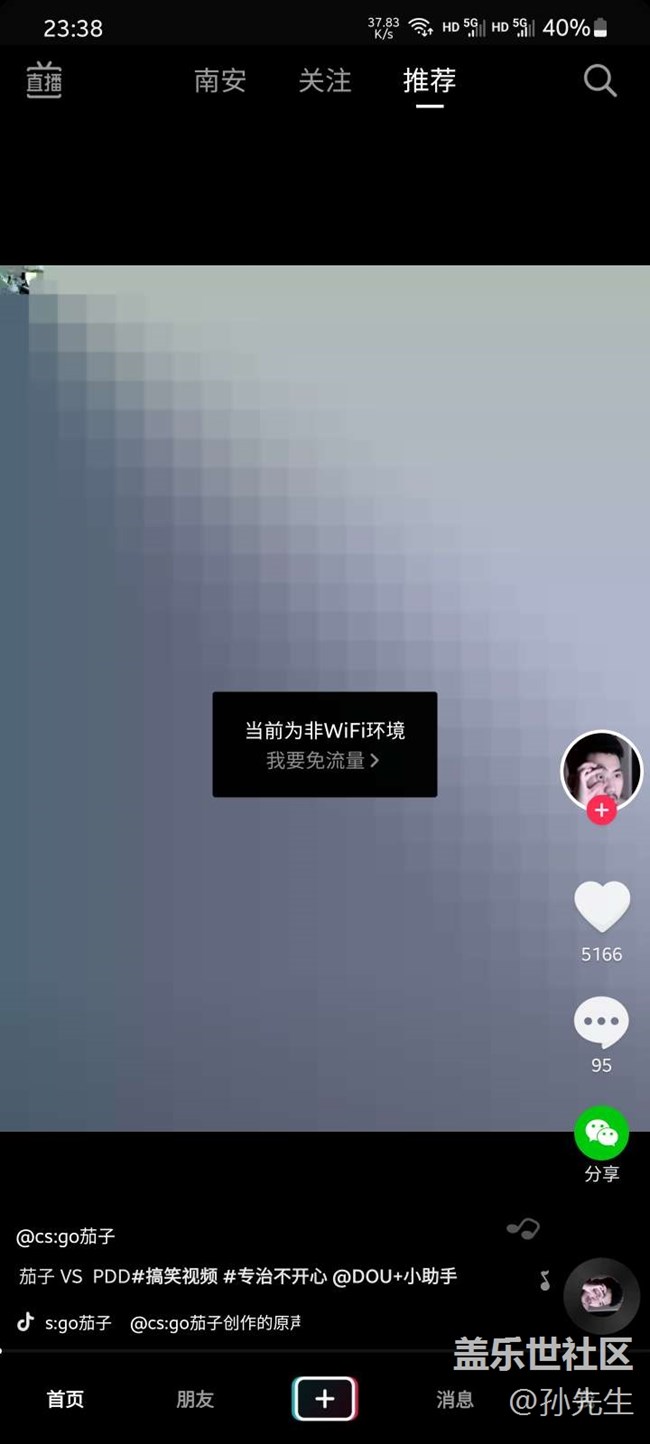Open the search magnifier
Image resolution: width=650 pixels, height=1444 pixels.
pos(599,81)
